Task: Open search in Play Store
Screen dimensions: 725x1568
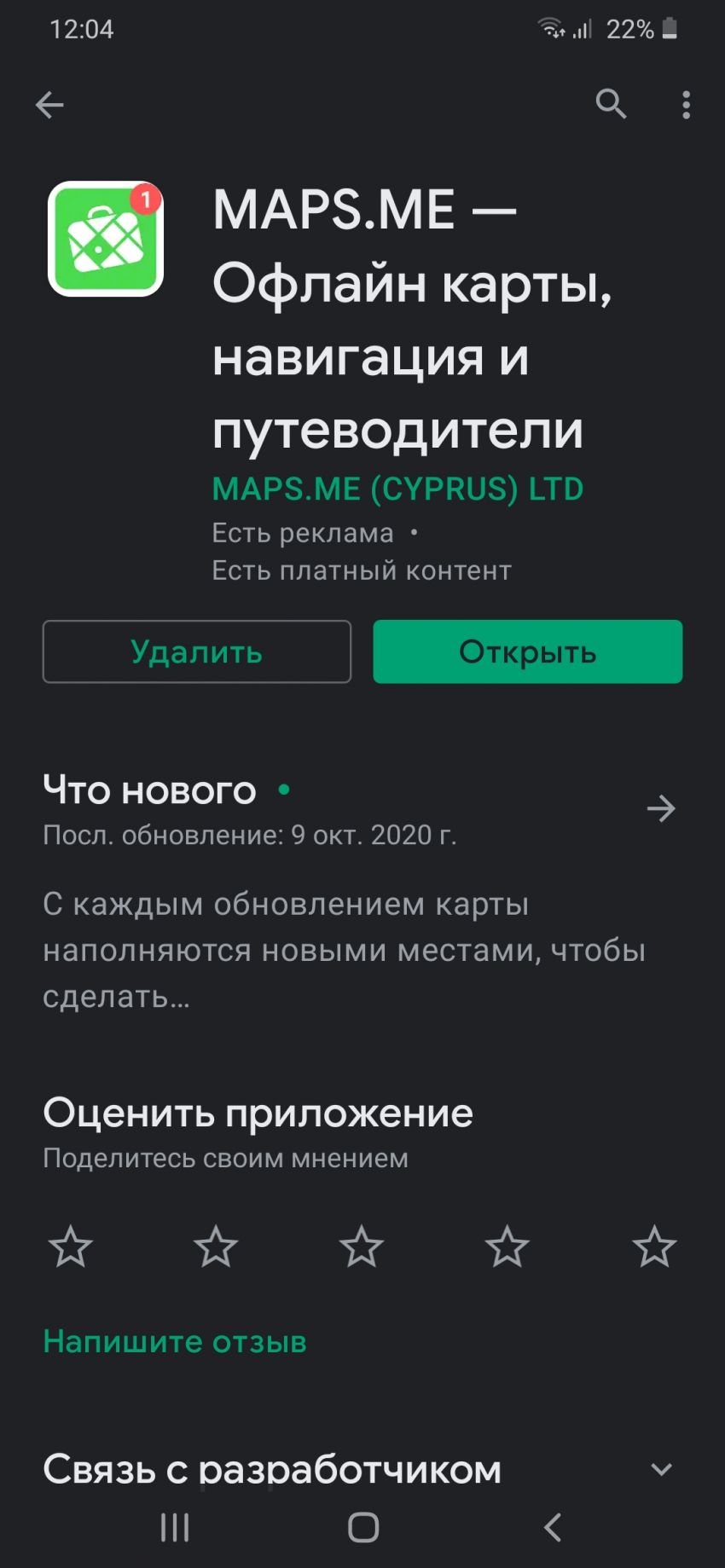Action: click(611, 104)
